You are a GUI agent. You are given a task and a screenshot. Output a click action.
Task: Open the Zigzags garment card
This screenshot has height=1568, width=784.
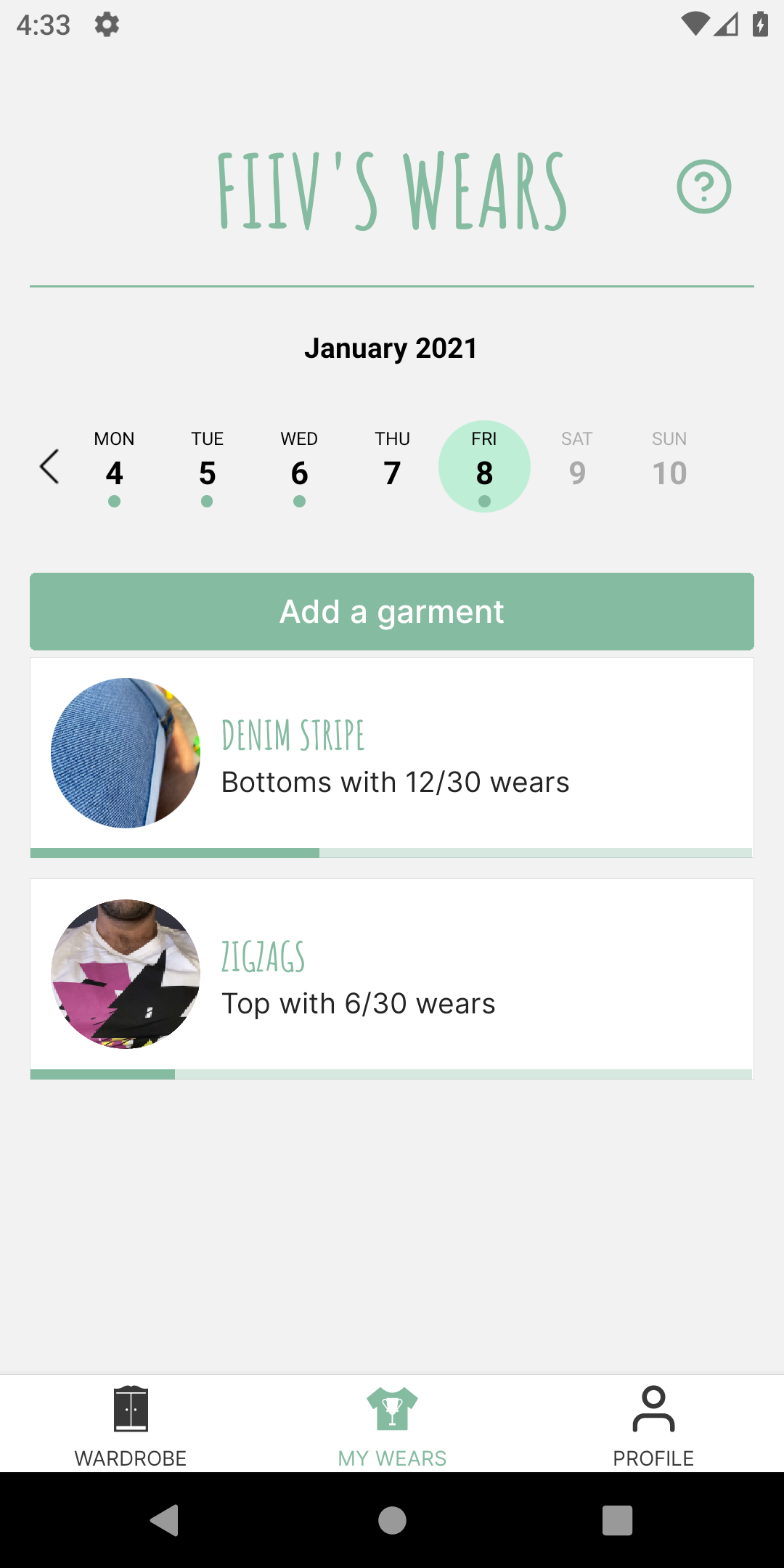tap(392, 978)
